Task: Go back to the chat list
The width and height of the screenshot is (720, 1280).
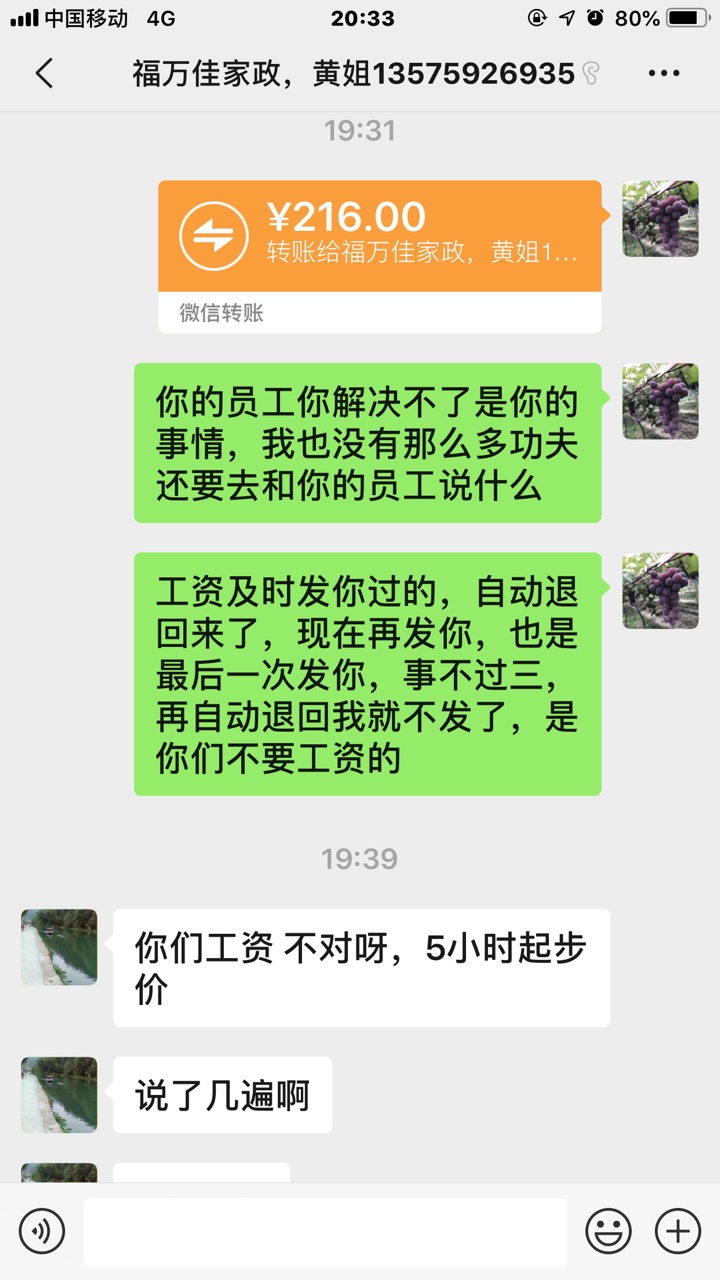Action: (x=44, y=73)
